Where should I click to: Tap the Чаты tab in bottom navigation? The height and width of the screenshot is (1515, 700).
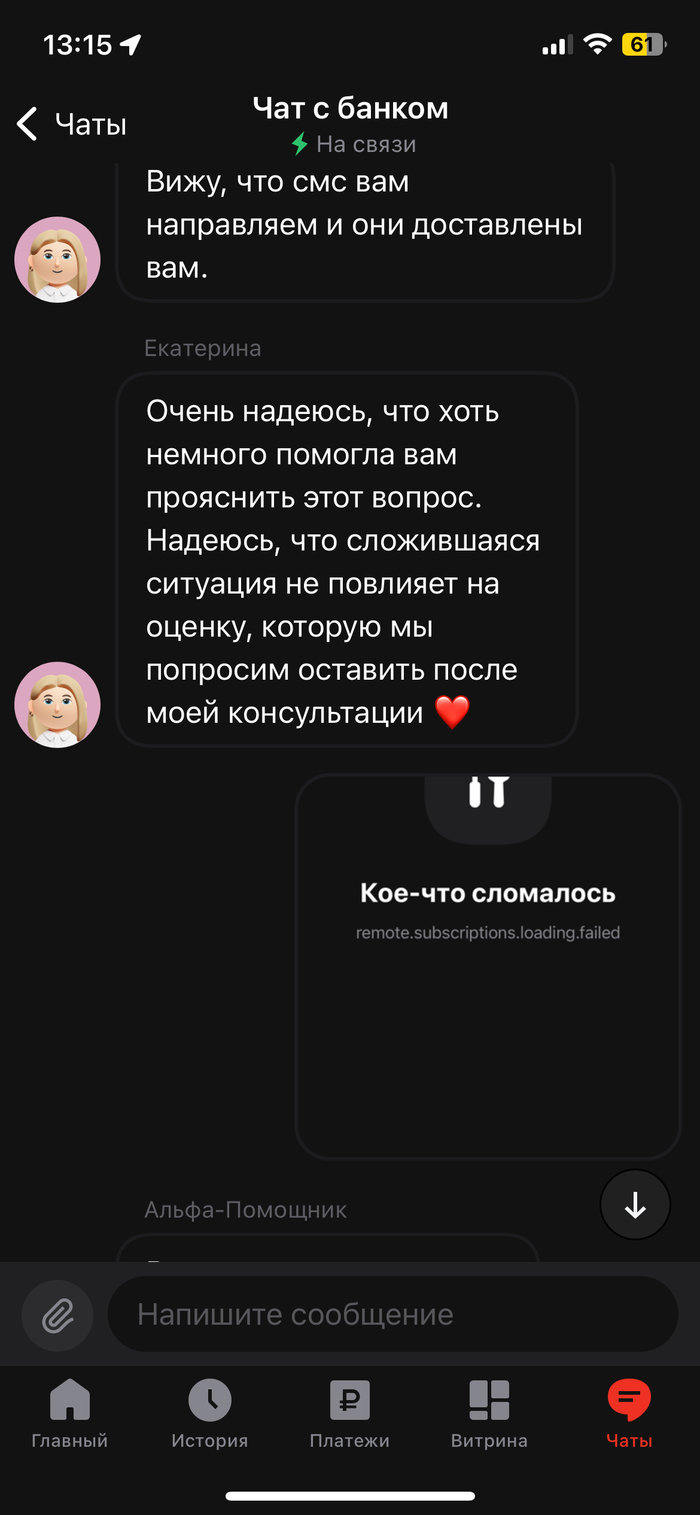[629, 1413]
